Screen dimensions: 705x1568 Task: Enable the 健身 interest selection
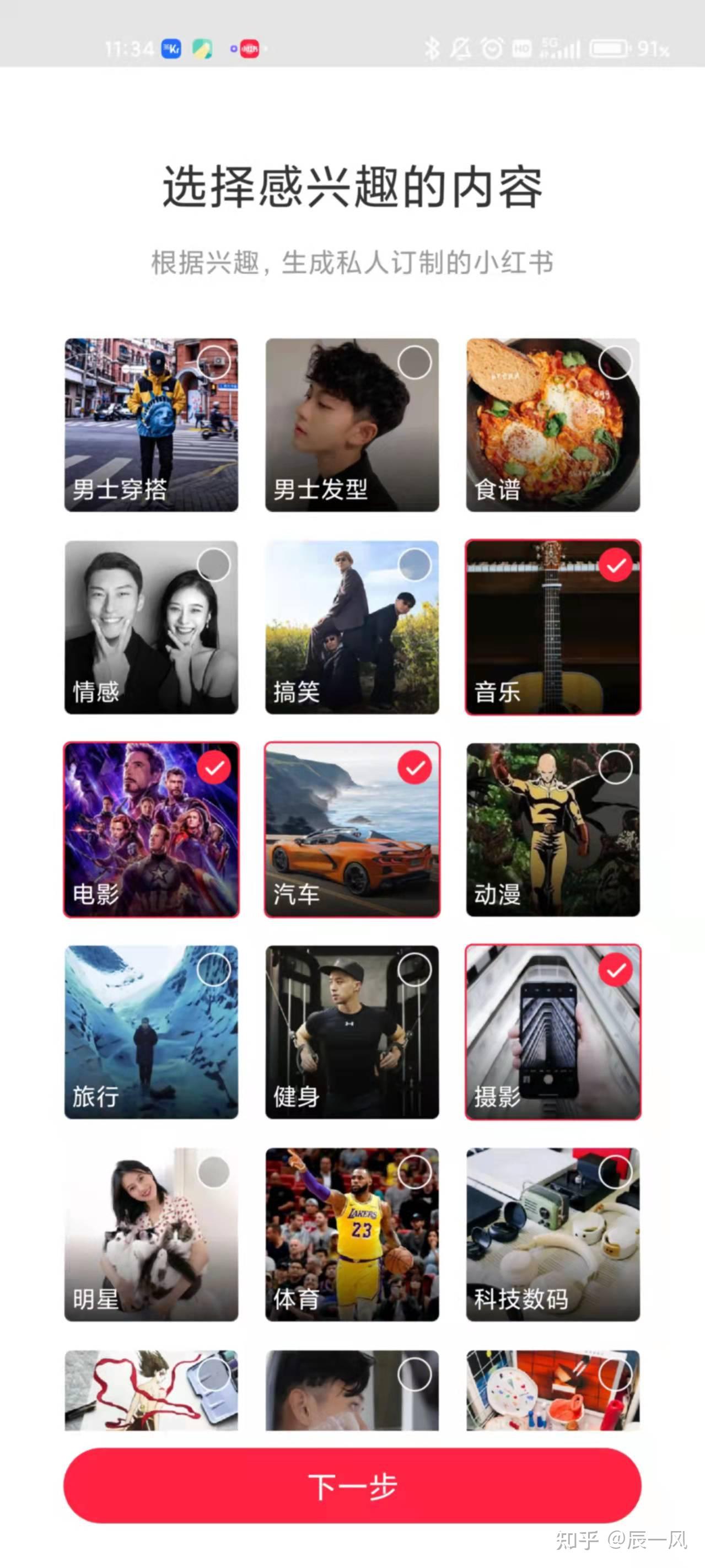pos(416,970)
